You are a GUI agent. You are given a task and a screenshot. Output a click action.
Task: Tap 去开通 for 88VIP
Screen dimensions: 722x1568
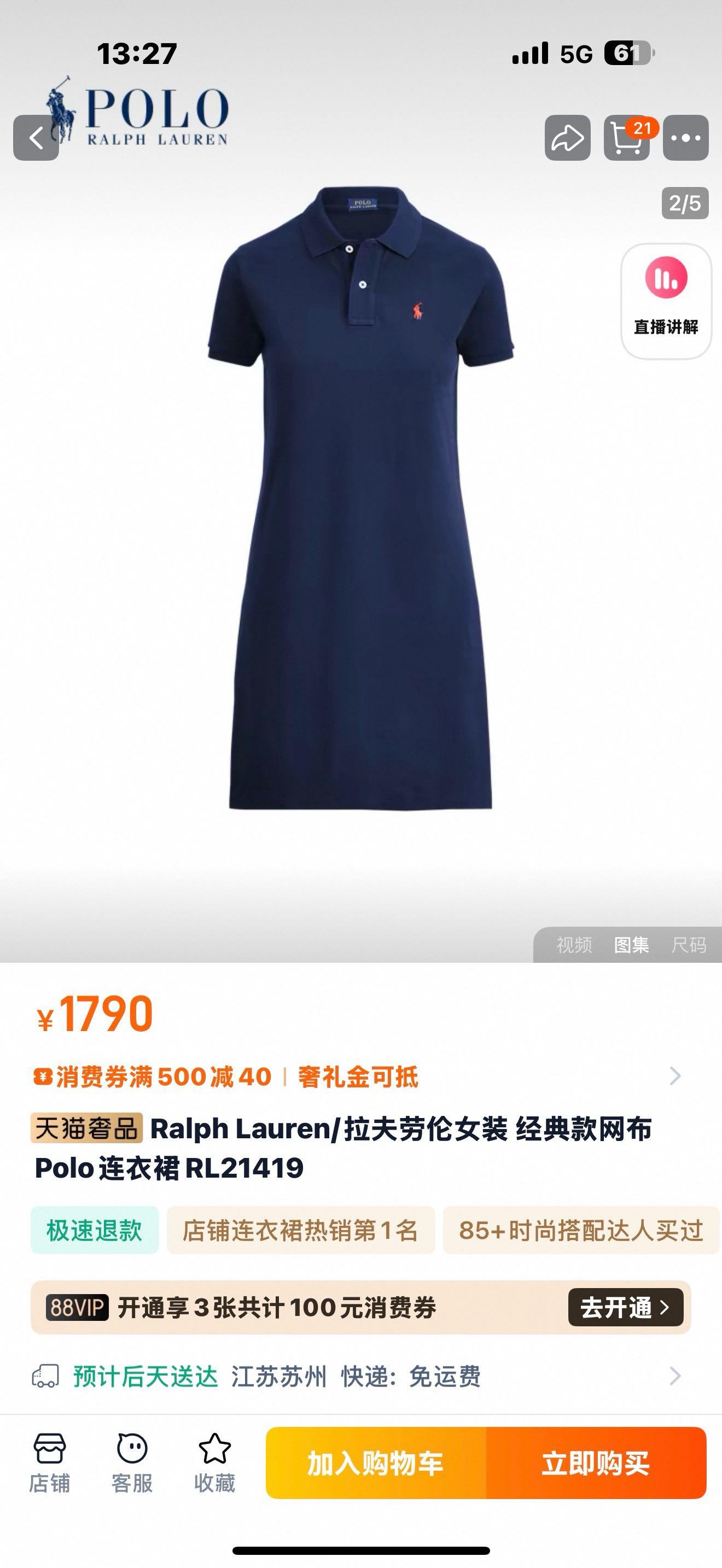click(x=625, y=1307)
